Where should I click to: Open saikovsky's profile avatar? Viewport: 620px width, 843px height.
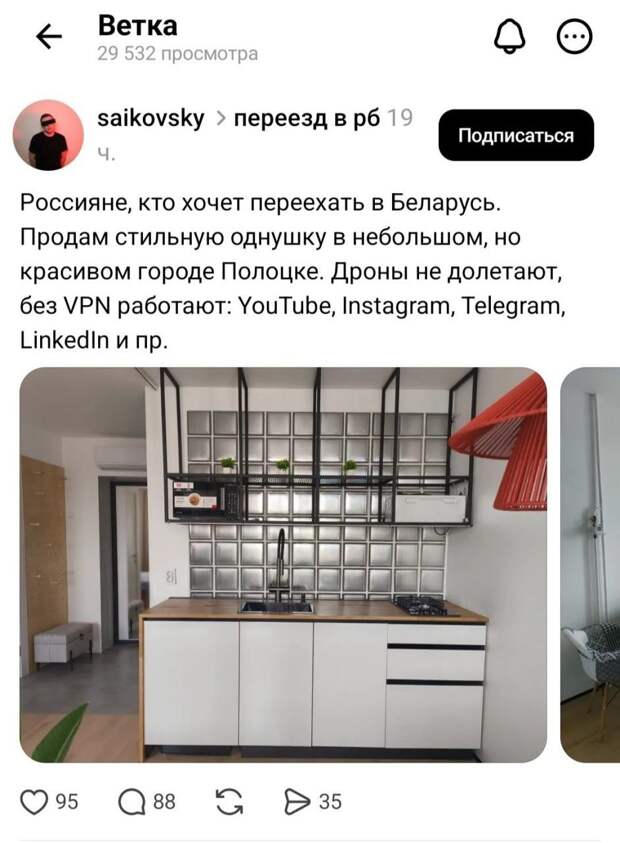[x=48, y=134]
